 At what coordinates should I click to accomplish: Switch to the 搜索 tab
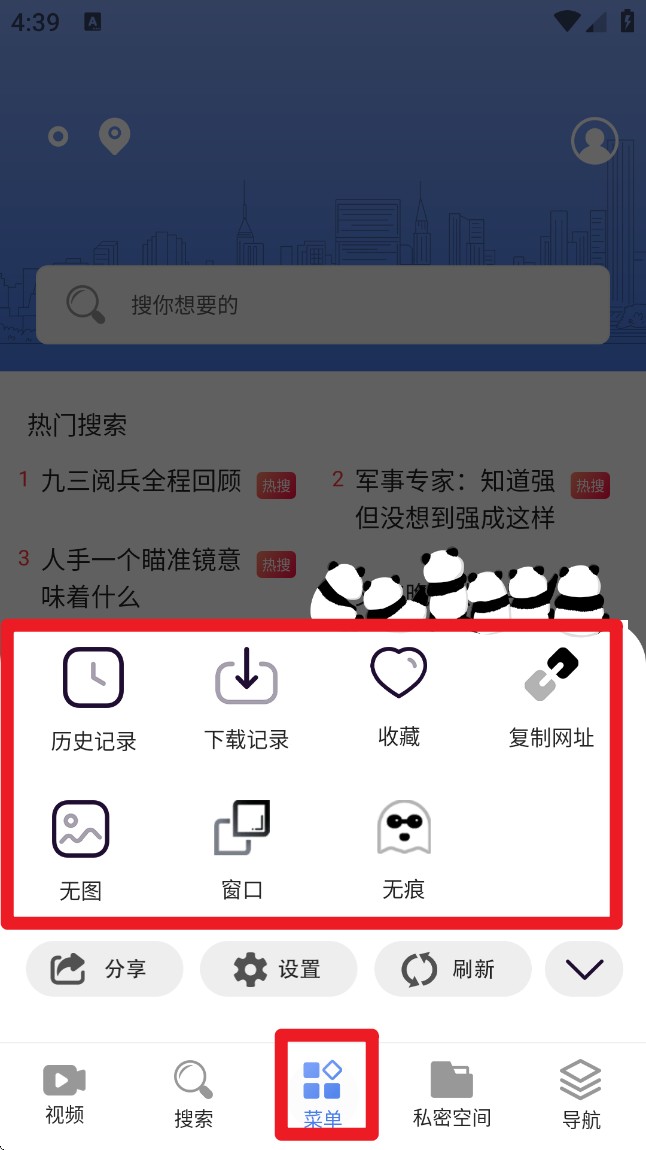click(193, 1094)
